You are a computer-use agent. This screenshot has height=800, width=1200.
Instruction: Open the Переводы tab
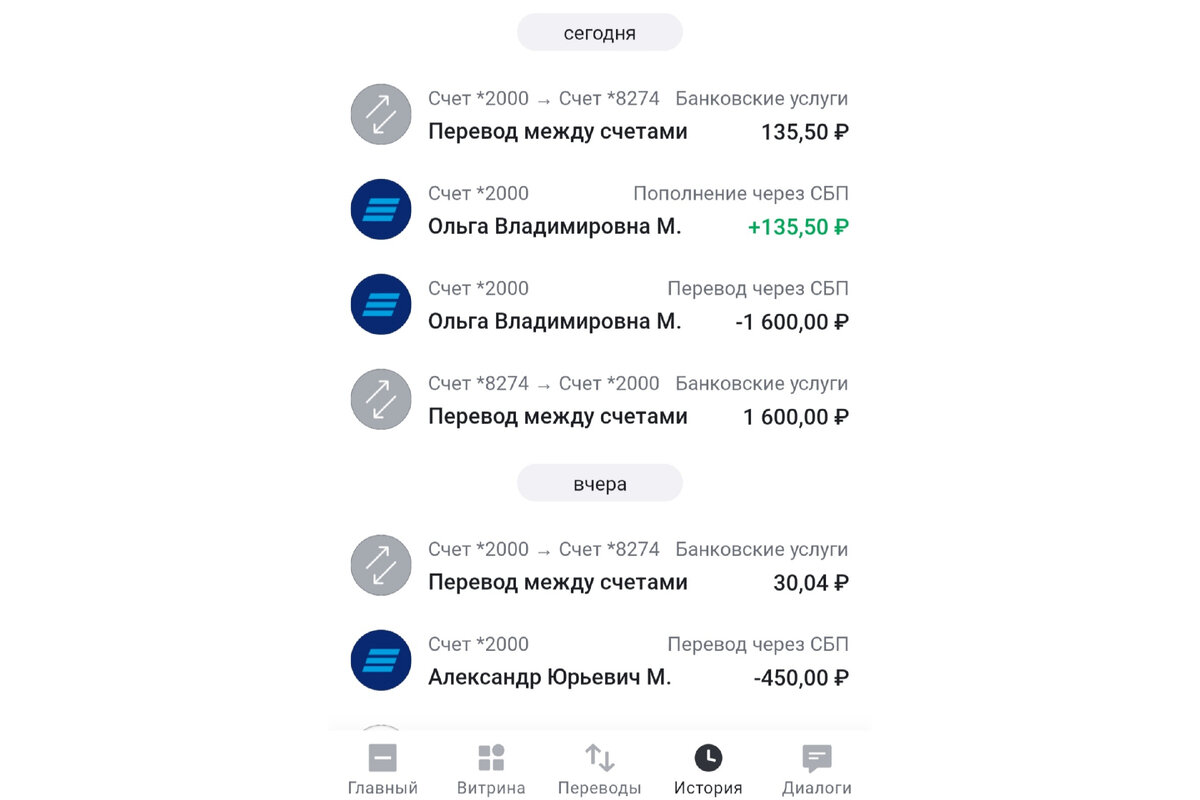(600, 769)
